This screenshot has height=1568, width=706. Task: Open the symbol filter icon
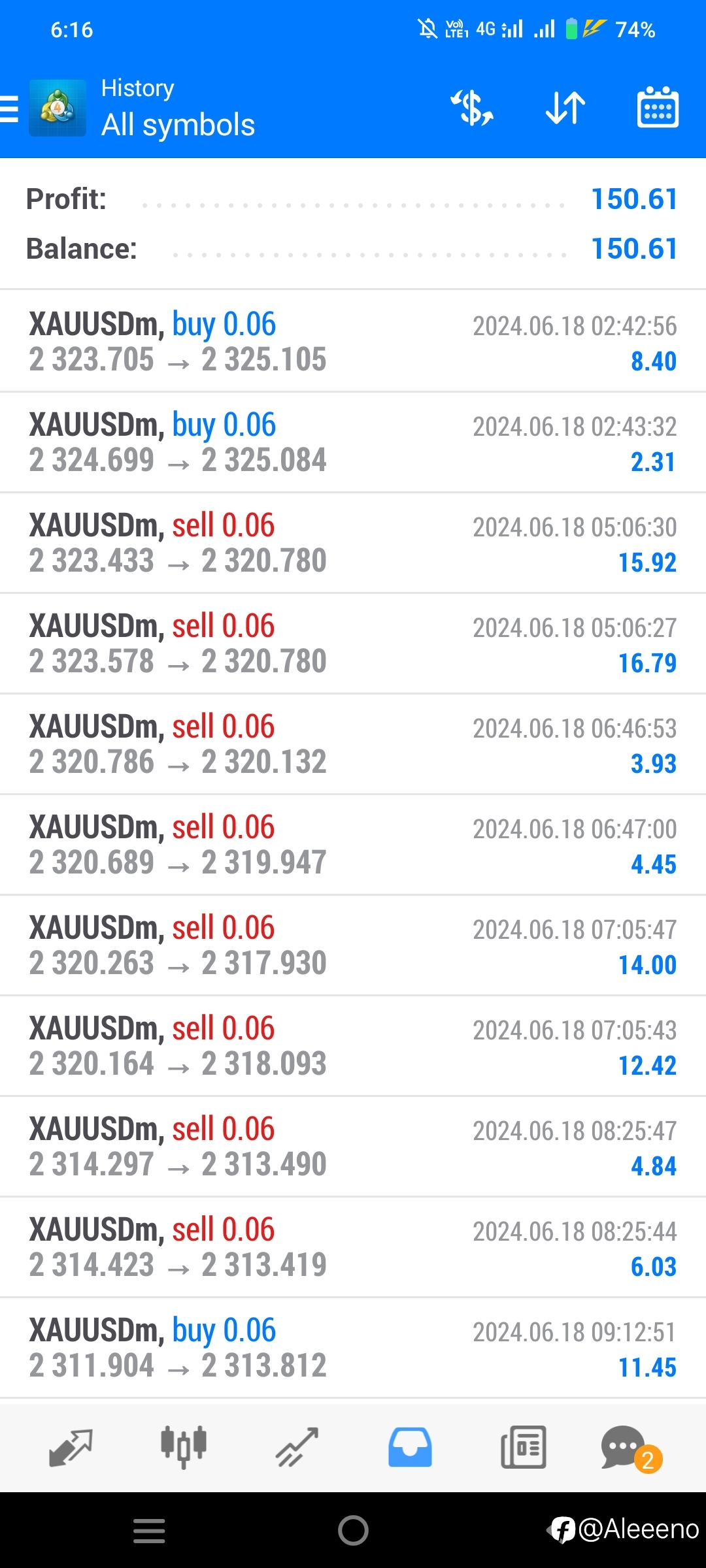[x=472, y=108]
